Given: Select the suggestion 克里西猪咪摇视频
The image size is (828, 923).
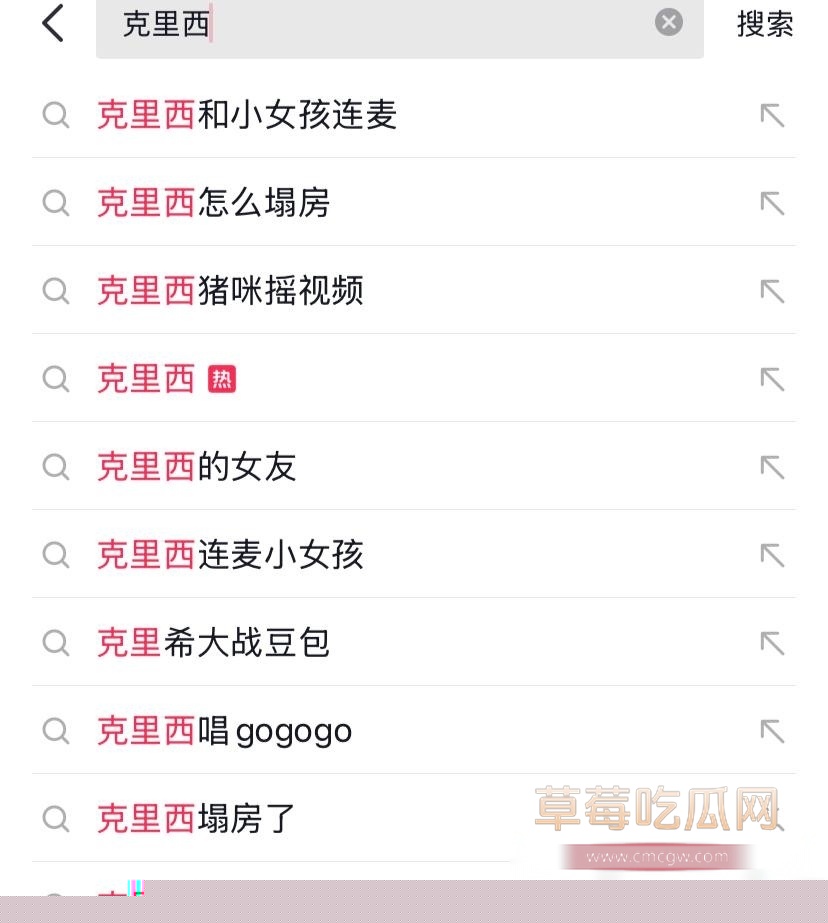Looking at the screenshot, I should (x=231, y=291).
